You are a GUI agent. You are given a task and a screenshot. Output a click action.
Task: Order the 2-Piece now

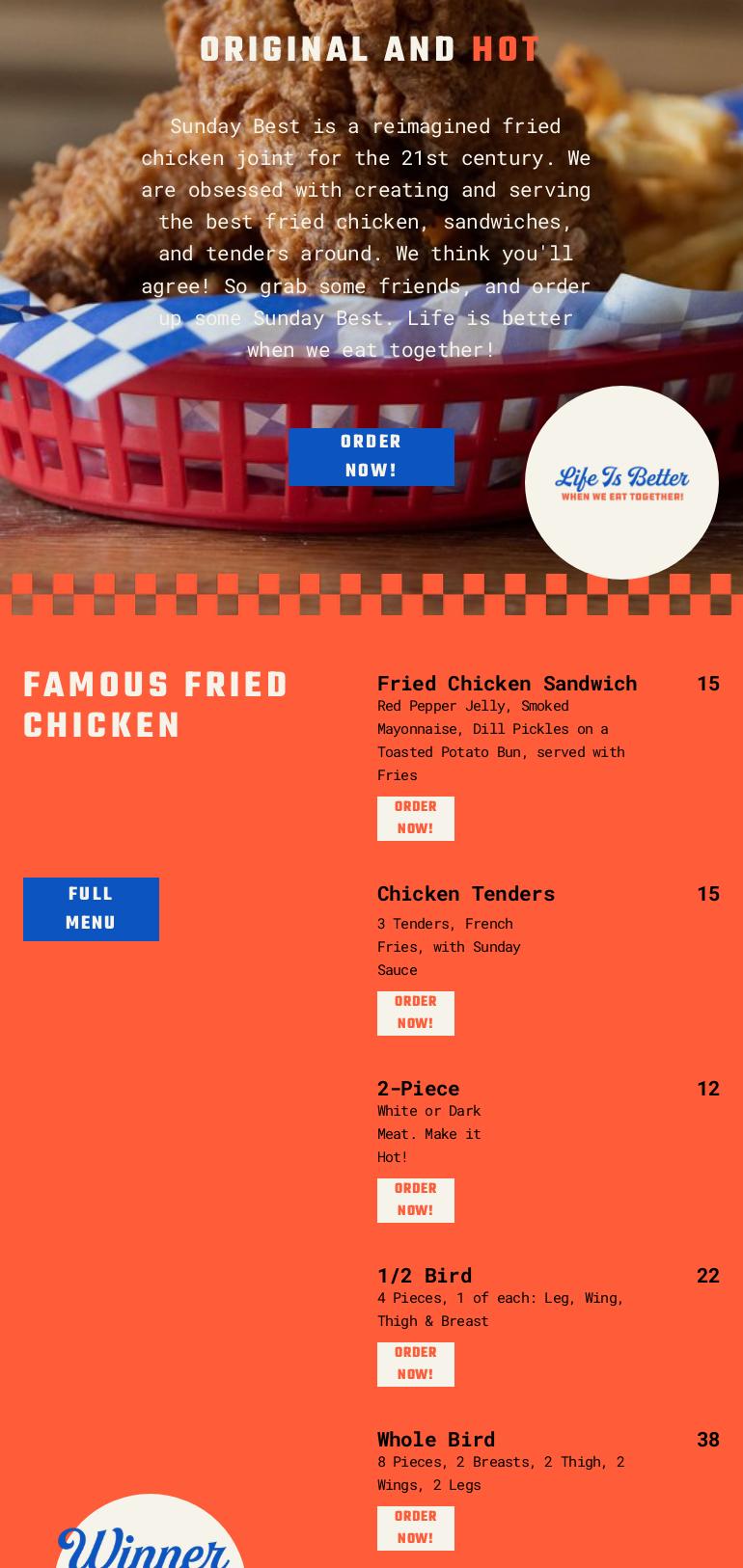[415, 1200]
